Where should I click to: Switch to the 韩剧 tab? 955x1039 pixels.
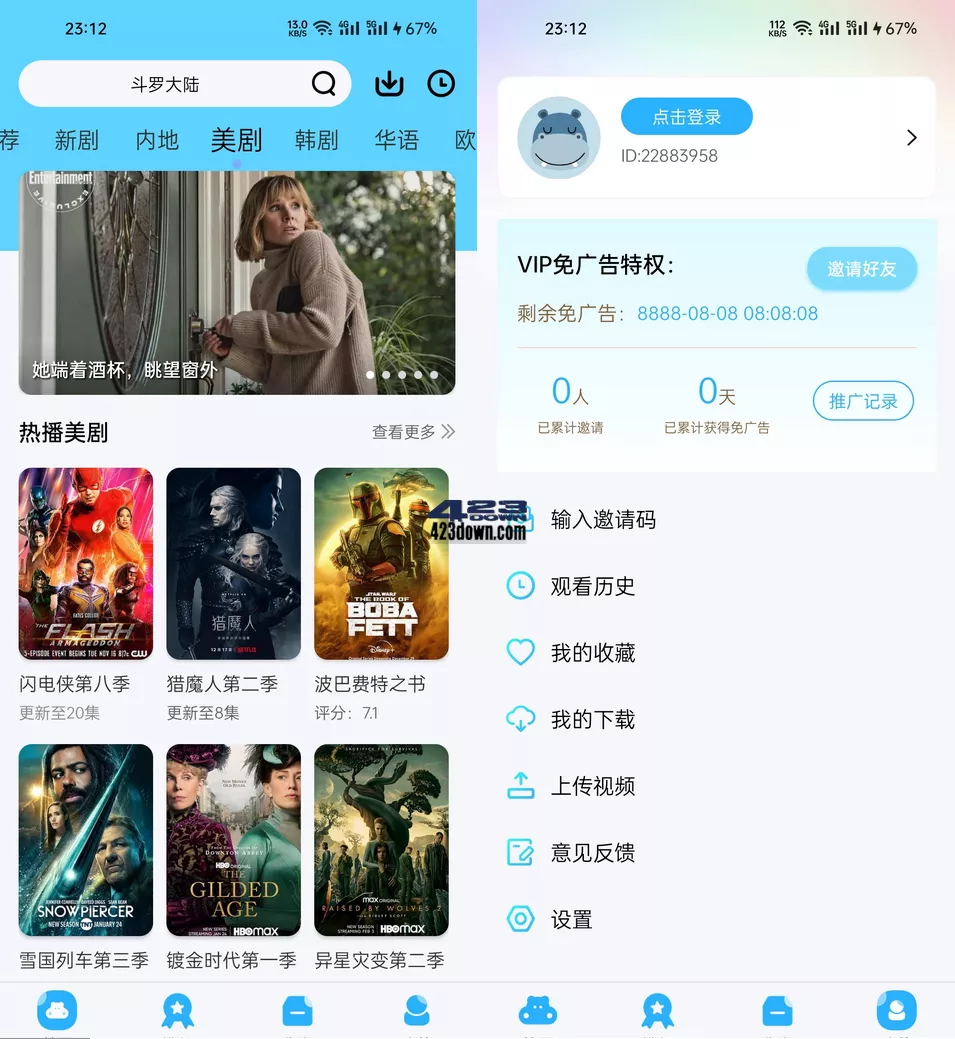pyautogui.click(x=316, y=141)
